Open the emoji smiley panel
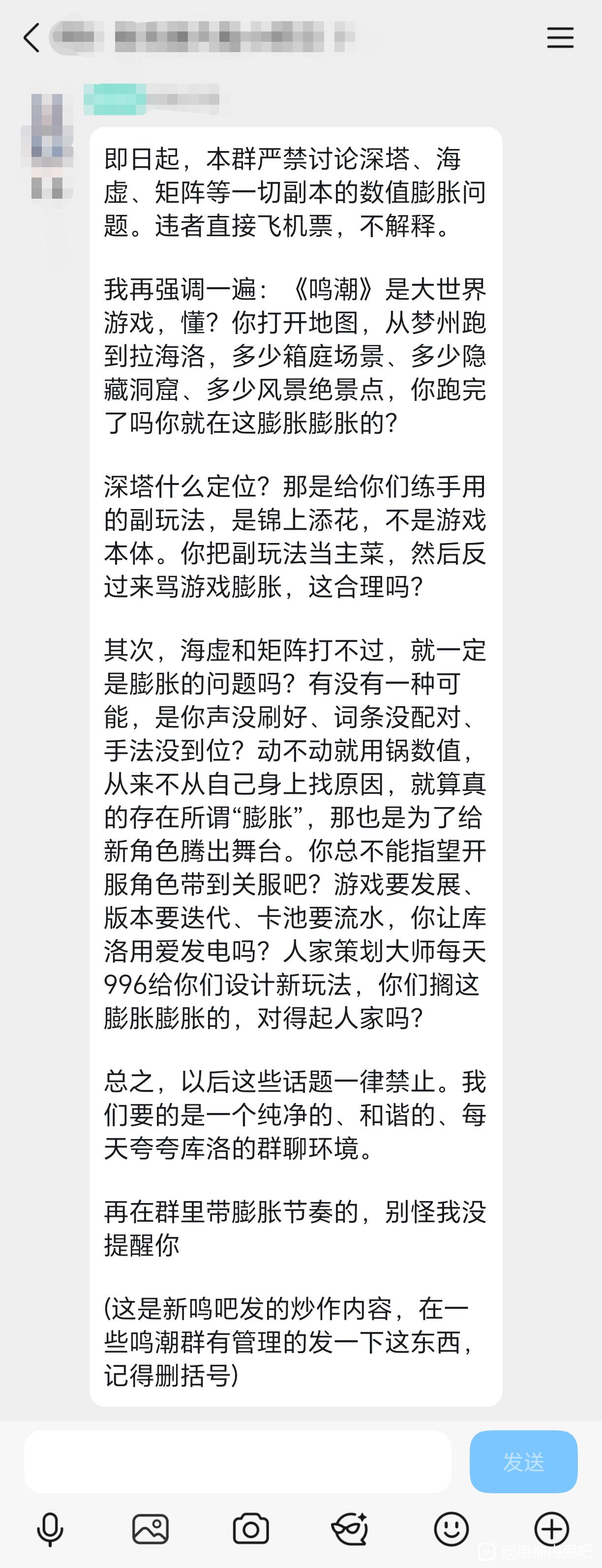 coord(451,1529)
